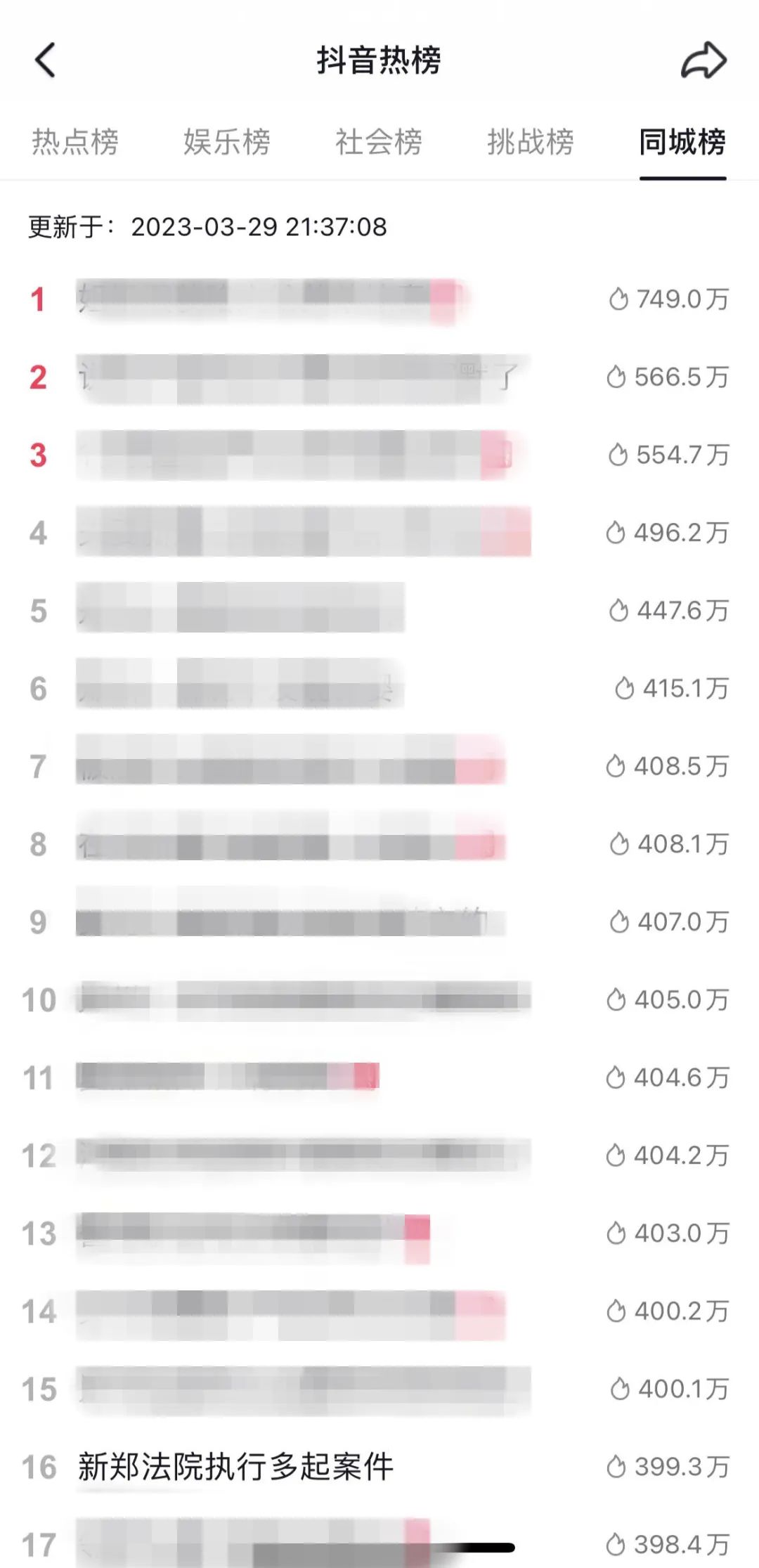Switch to the 娱乐榜 tab
759x1568 pixels.
(x=227, y=142)
